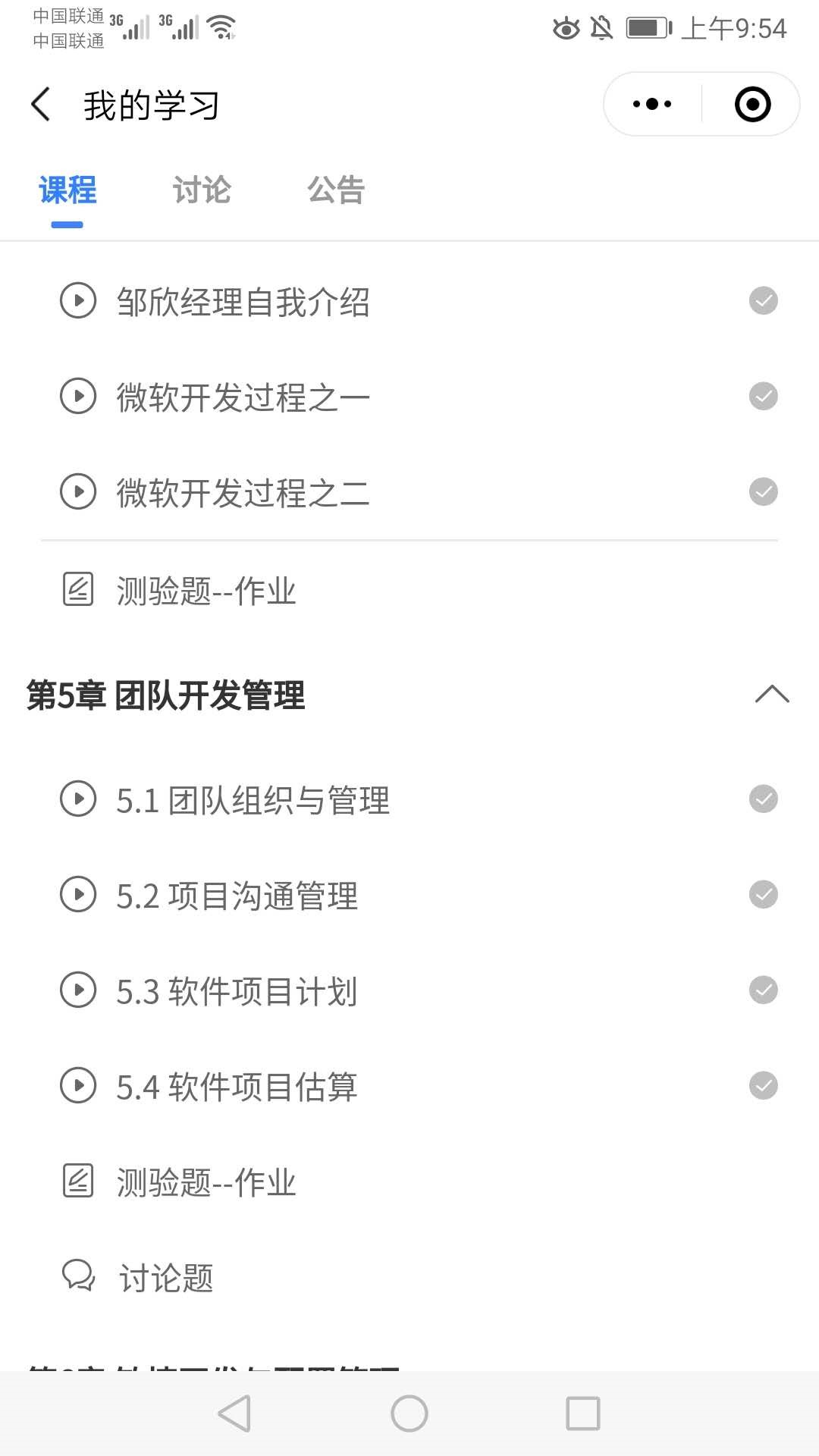Open lesson 5.4 软件项目估算

coord(237,1087)
